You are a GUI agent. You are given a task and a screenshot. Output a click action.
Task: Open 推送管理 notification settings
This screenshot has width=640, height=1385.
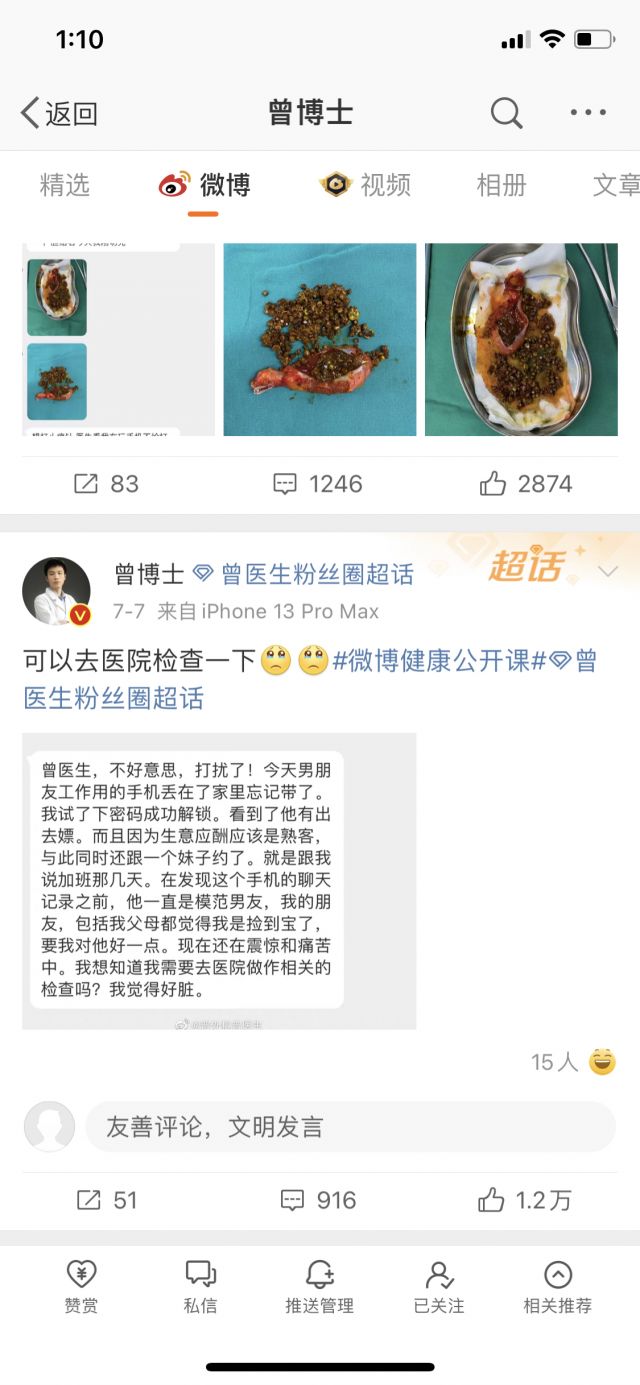pos(319,1286)
